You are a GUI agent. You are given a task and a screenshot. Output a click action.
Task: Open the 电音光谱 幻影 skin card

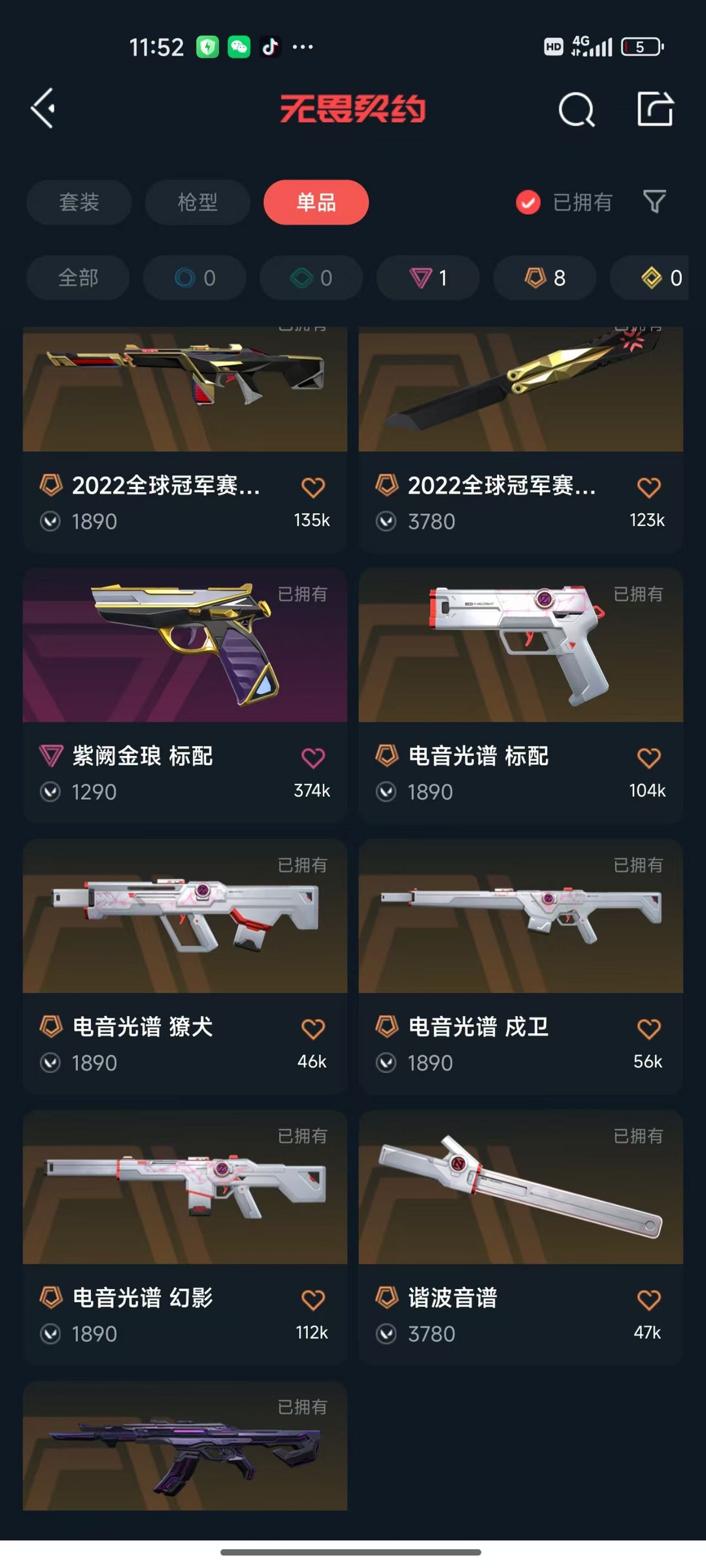185,1237
